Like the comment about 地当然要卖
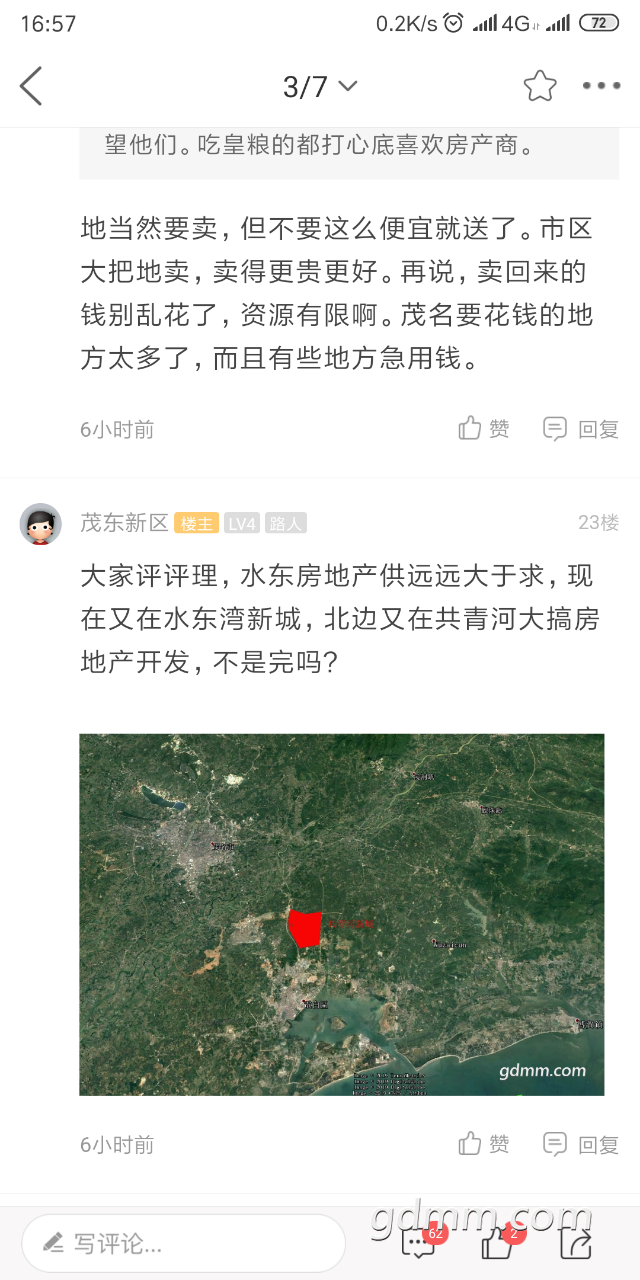 tap(484, 429)
